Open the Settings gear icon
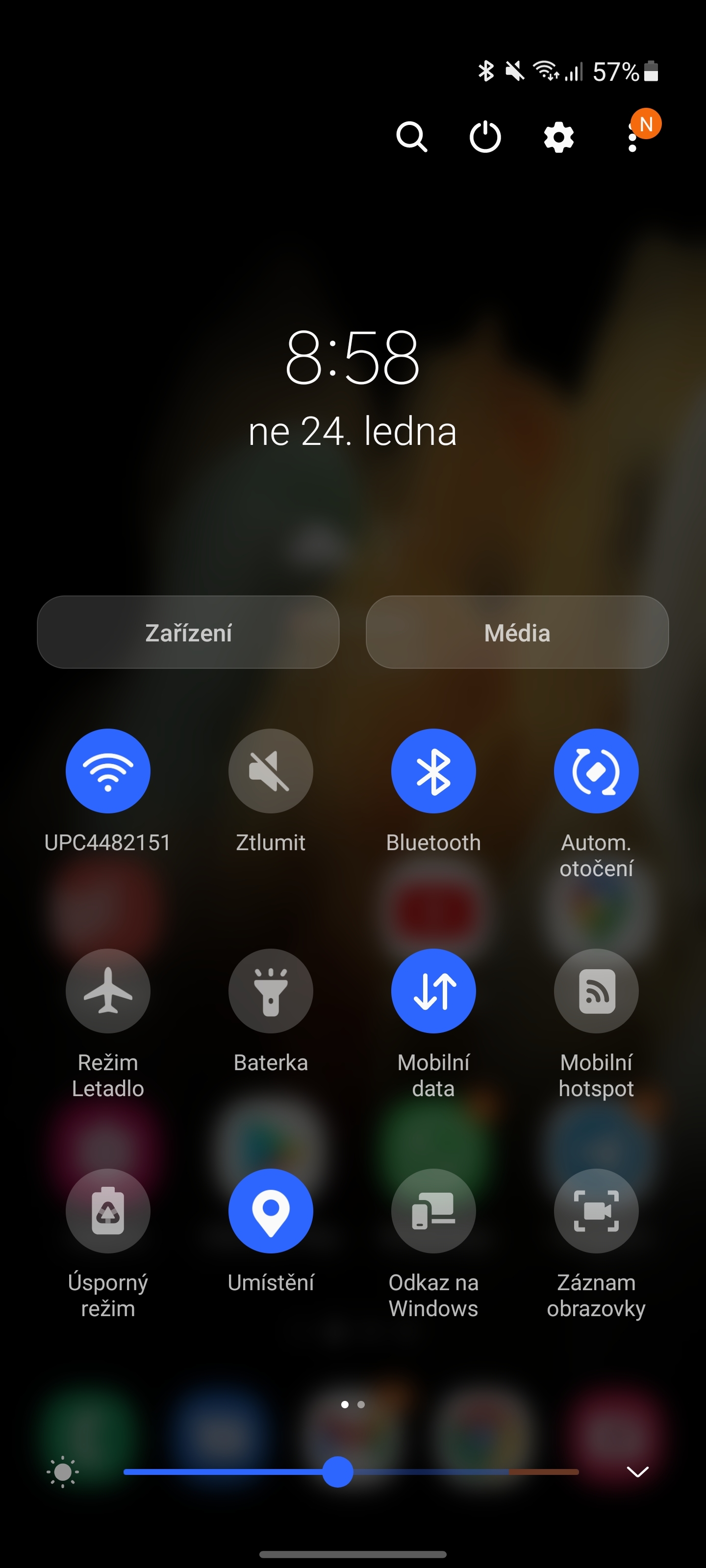 tap(557, 136)
